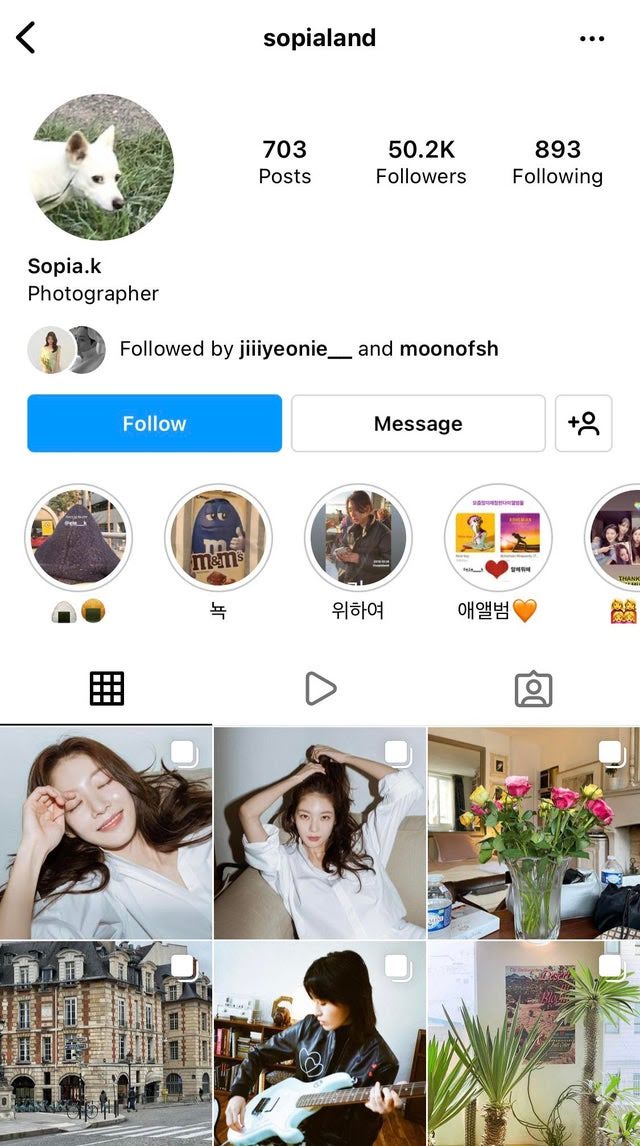View mutual followers jiiiyeonie__ and moonofsh

coord(308,349)
